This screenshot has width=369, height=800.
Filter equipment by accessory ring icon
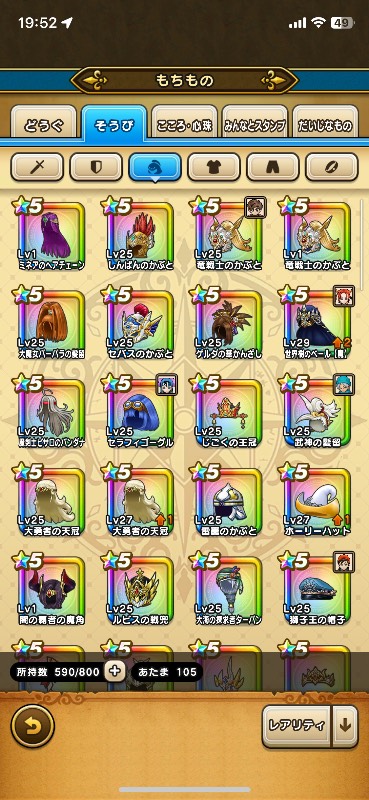point(332,167)
